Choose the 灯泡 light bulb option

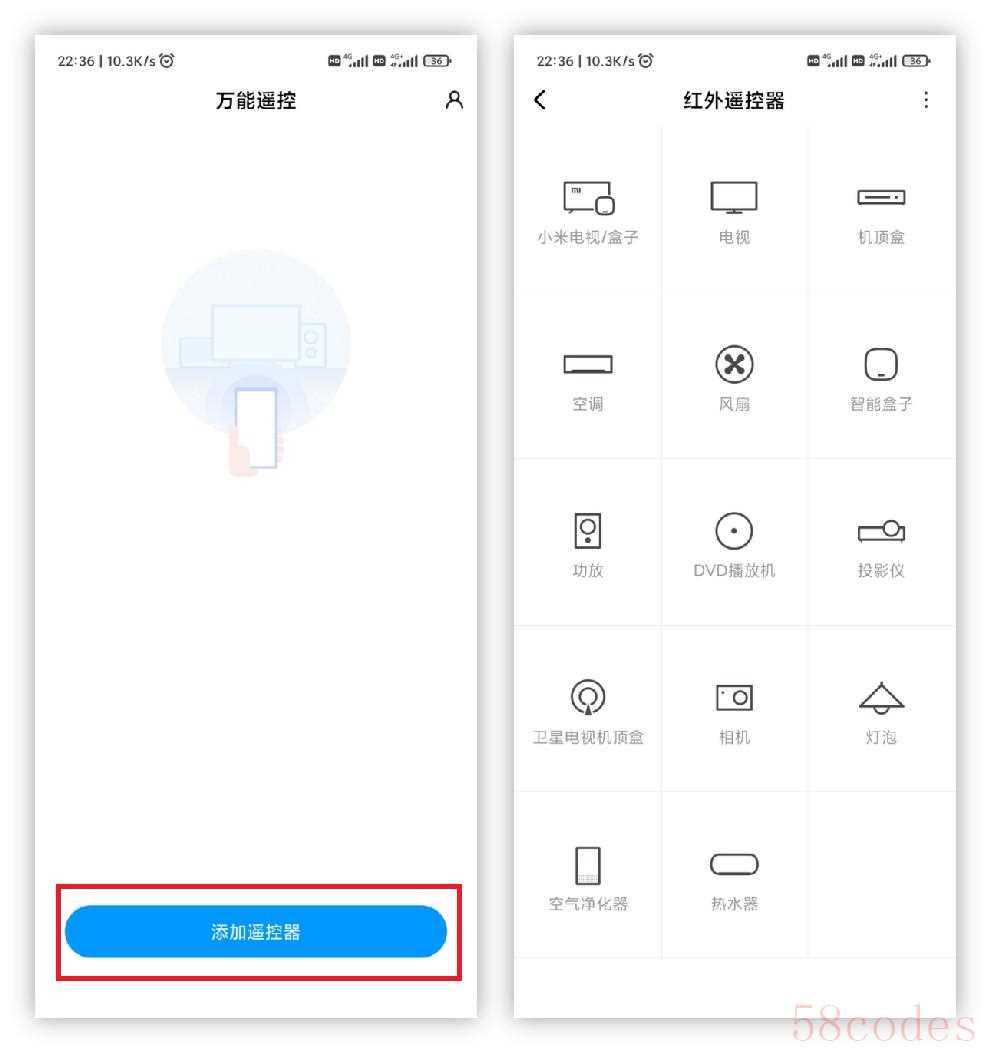click(881, 710)
